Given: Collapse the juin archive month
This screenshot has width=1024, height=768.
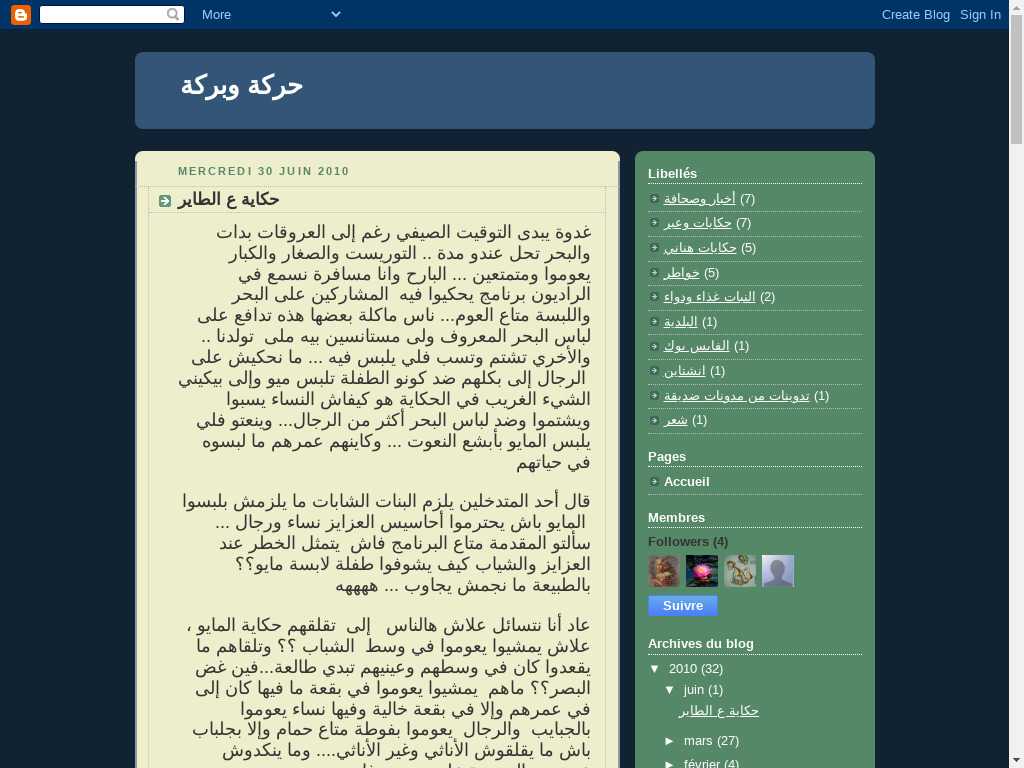Looking at the screenshot, I should [670, 690].
